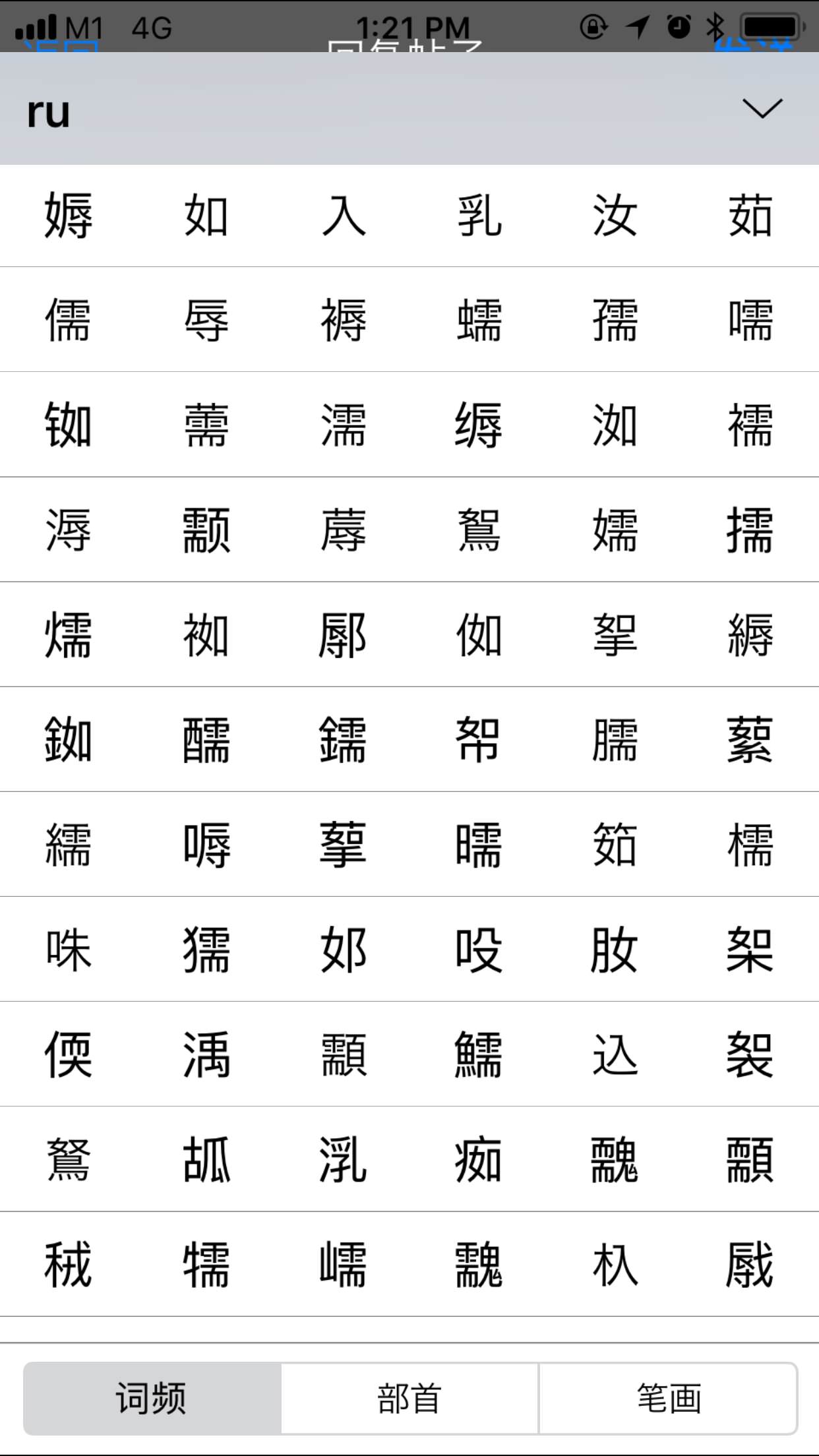Screen dimensions: 819x1456
Task: Switch to the 部首 sorting tab
Action: (x=409, y=1398)
